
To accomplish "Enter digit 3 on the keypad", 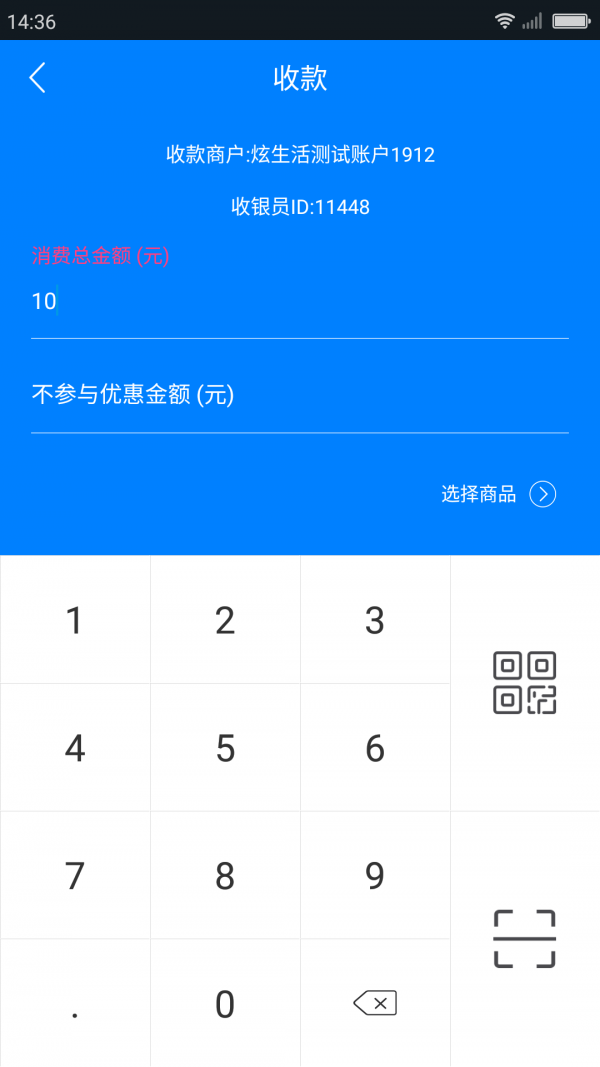I will tap(375, 621).
